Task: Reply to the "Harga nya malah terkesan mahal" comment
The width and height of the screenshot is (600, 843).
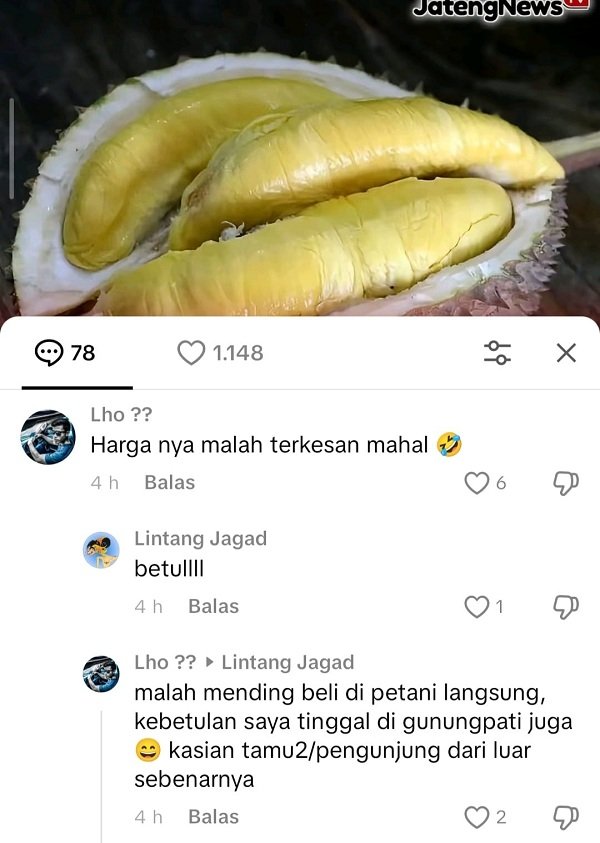Action: 169,483
